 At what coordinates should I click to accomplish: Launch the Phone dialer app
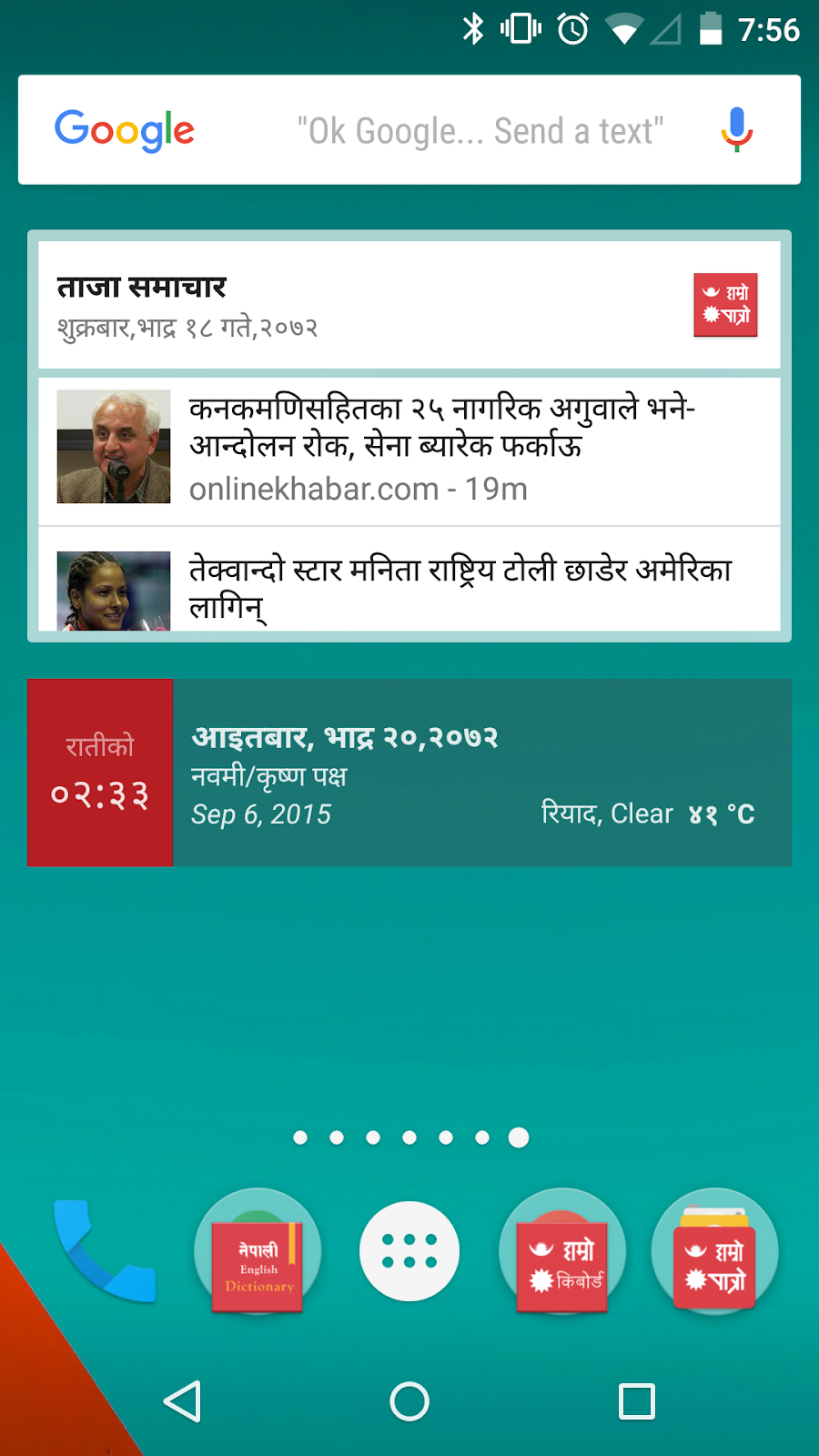(x=103, y=1251)
